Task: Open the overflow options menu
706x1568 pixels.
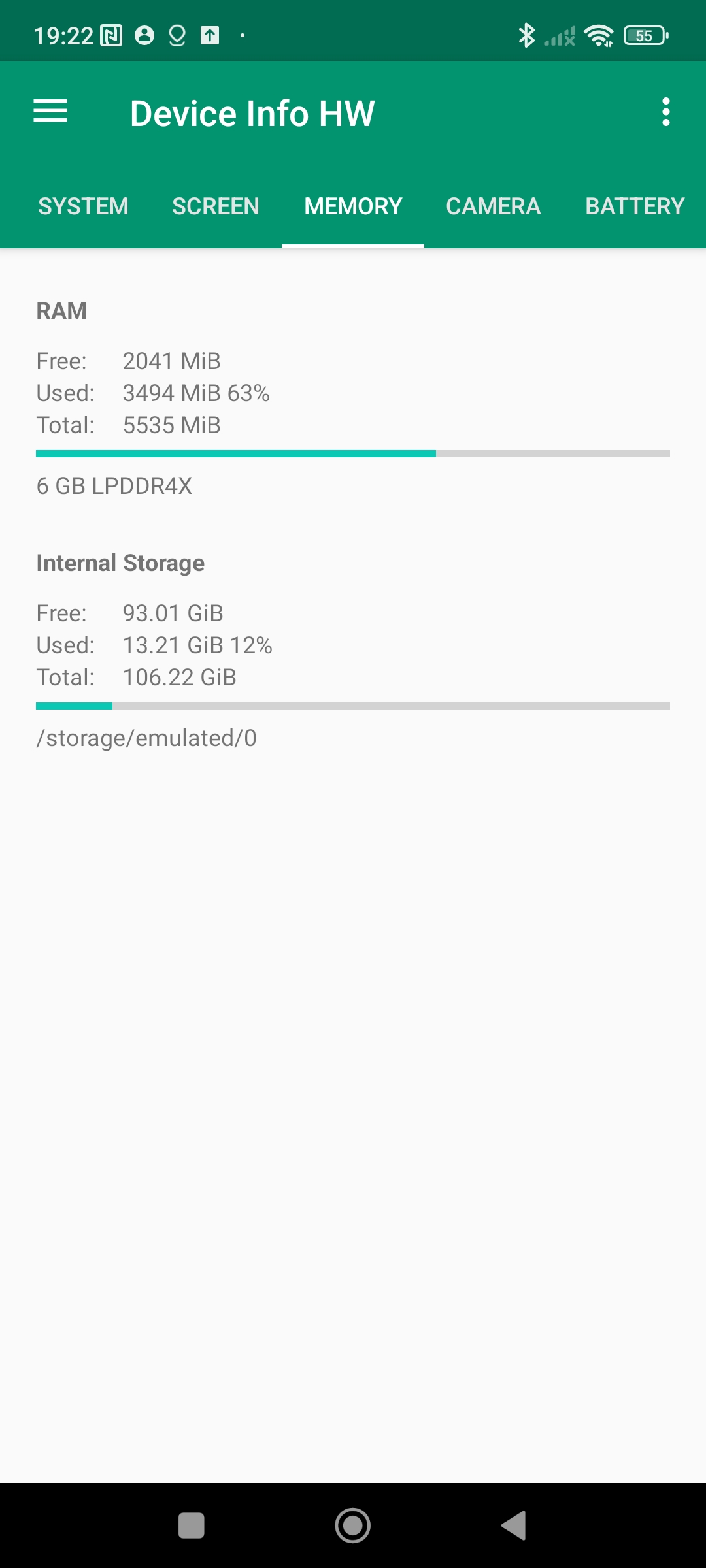Action: pyautogui.click(x=665, y=112)
